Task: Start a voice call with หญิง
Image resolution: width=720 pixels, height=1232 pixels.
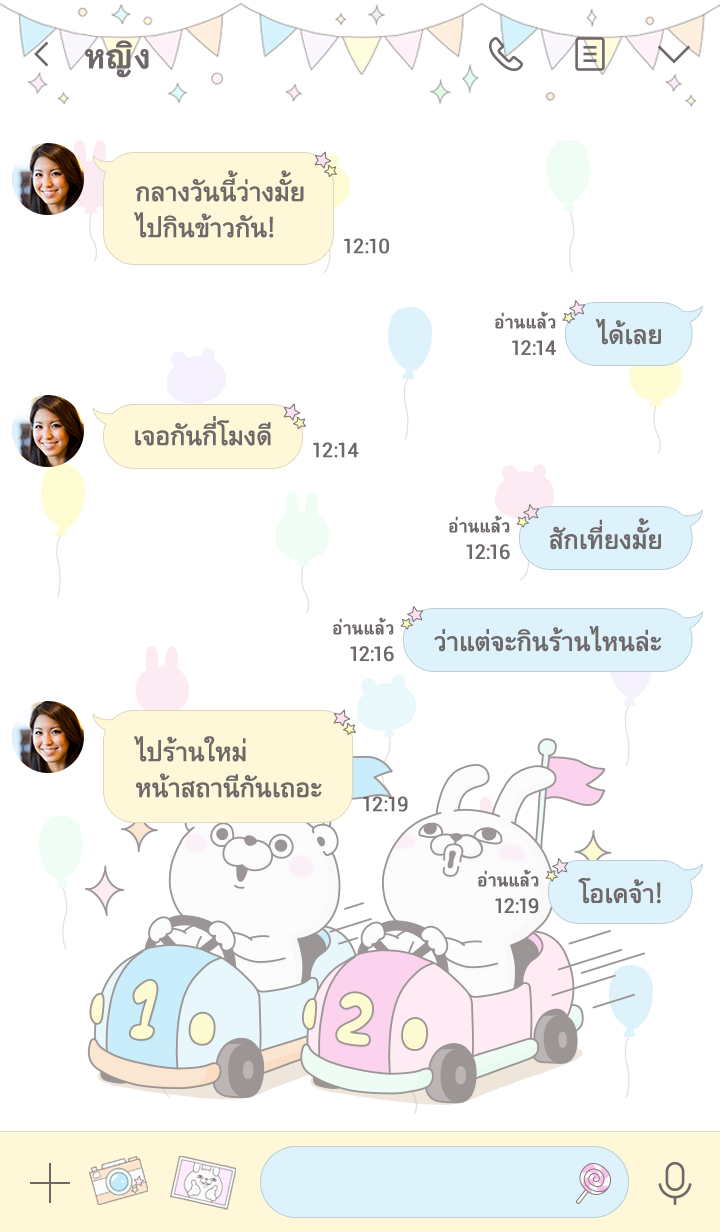Action: [x=506, y=55]
